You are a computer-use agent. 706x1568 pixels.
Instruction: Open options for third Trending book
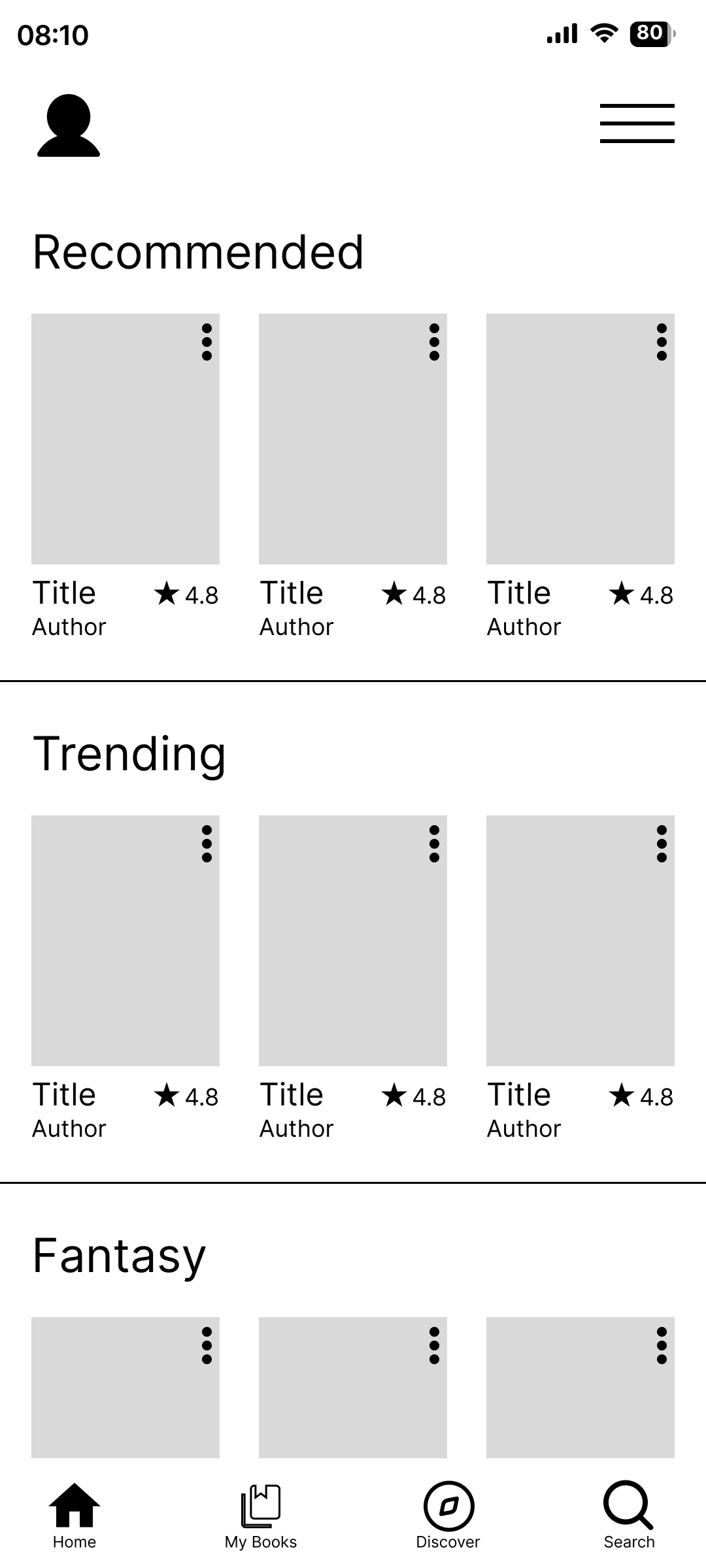point(662,843)
